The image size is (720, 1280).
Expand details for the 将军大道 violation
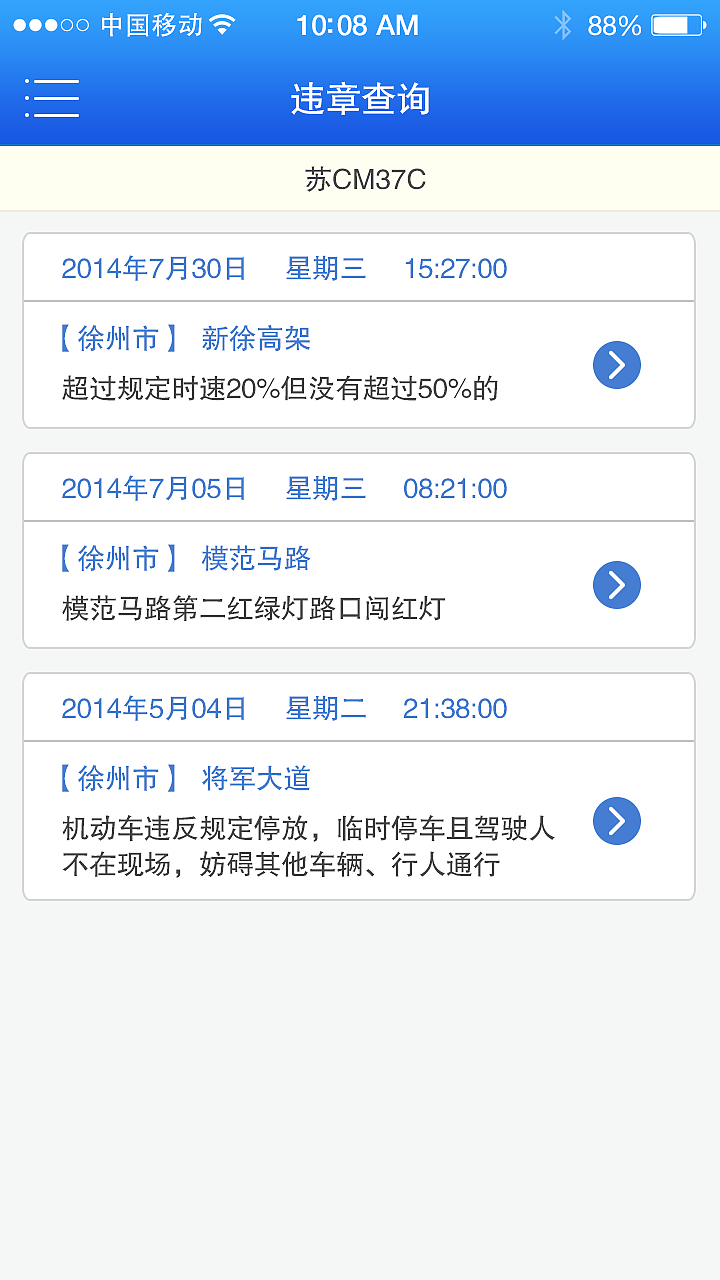pos(616,821)
